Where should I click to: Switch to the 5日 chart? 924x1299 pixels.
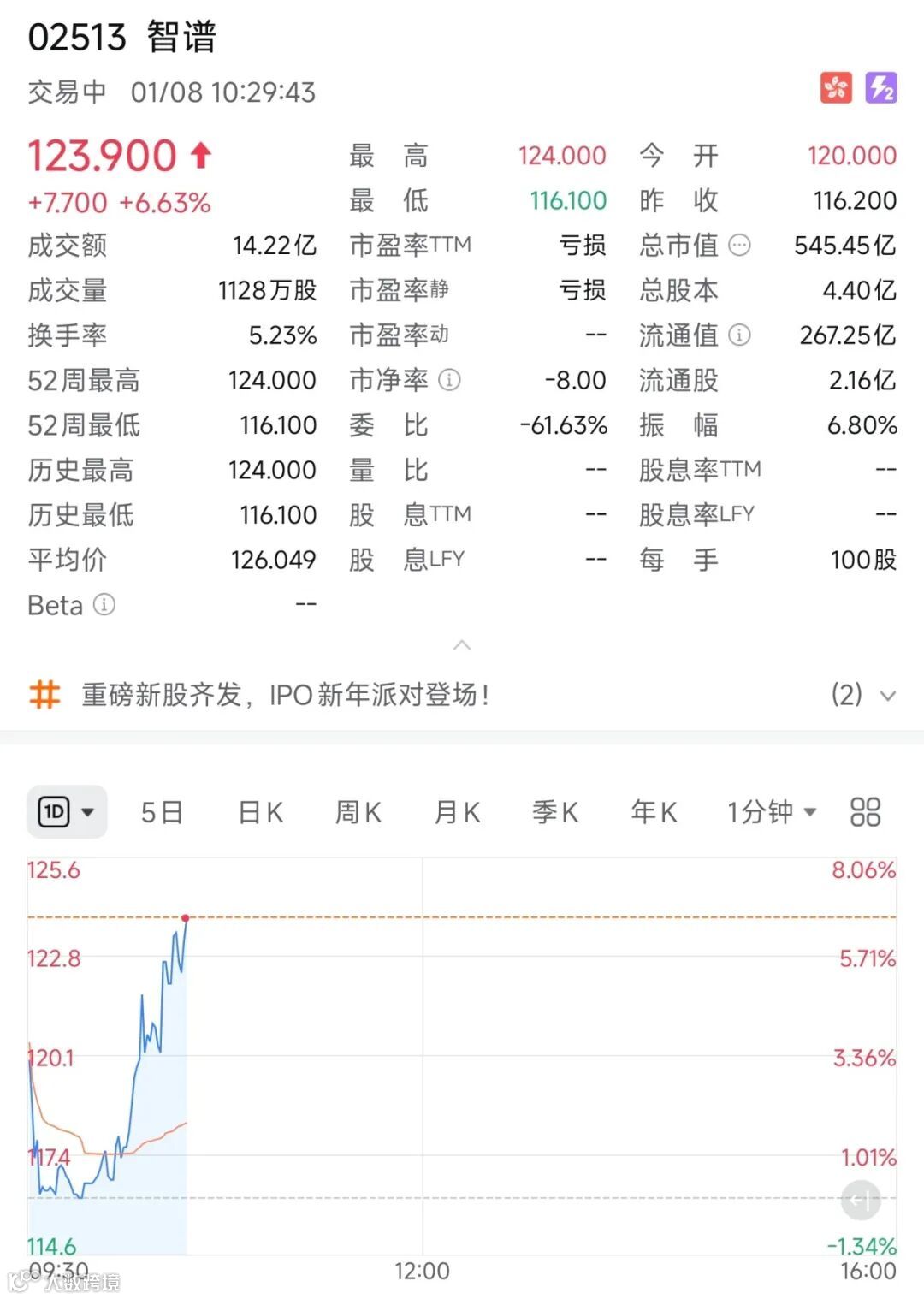pyautogui.click(x=162, y=812)
